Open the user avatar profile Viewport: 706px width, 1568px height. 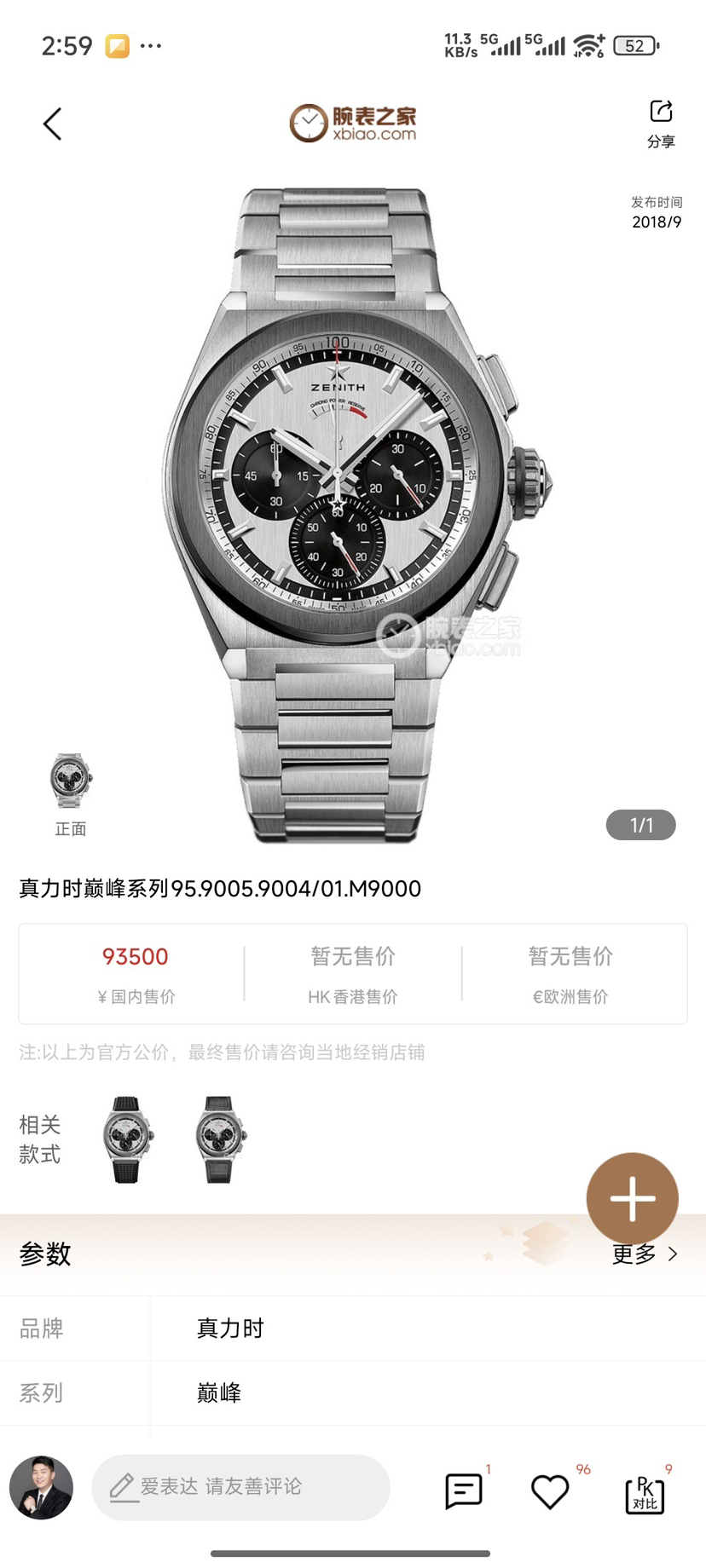pyautogui.click(x=41, y=1487)
